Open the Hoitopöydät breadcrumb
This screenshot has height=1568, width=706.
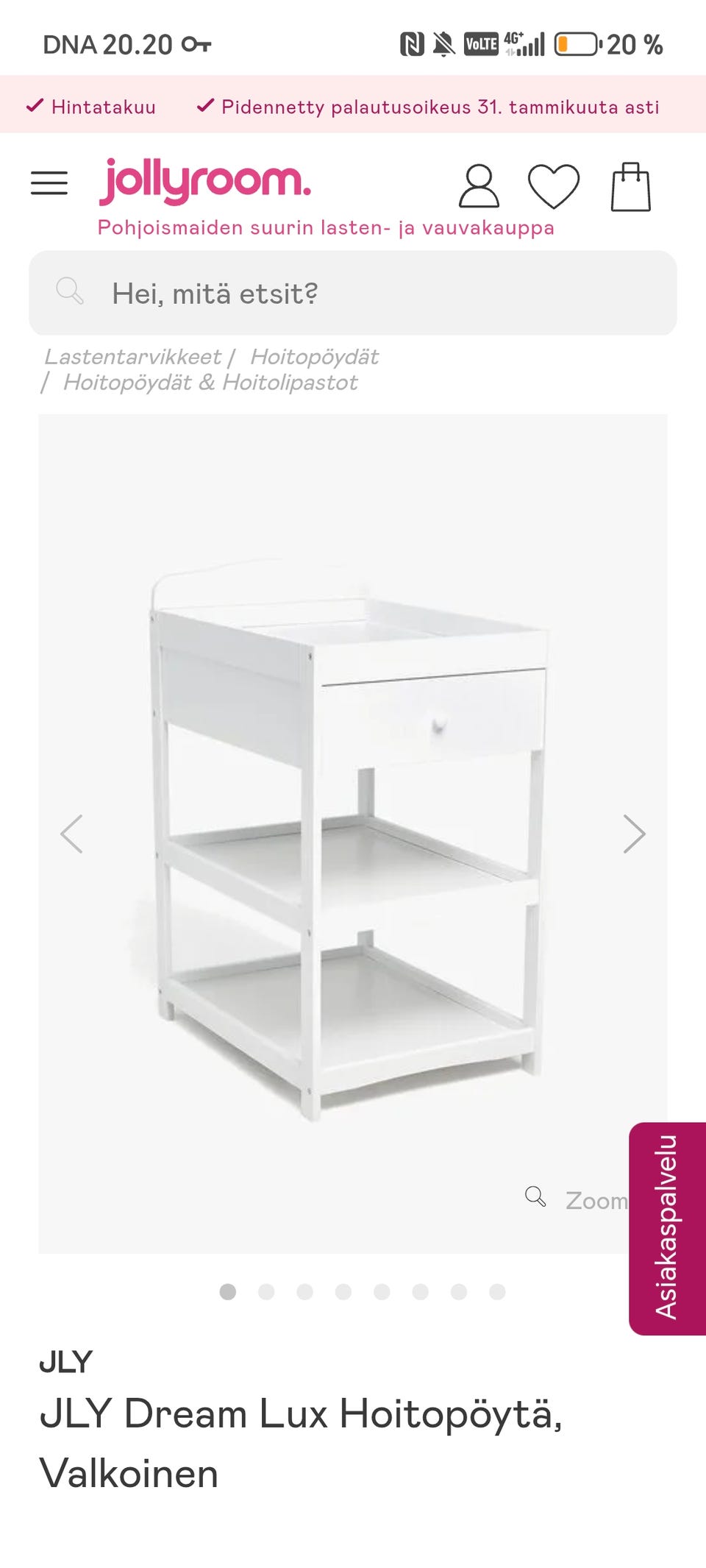314,357
